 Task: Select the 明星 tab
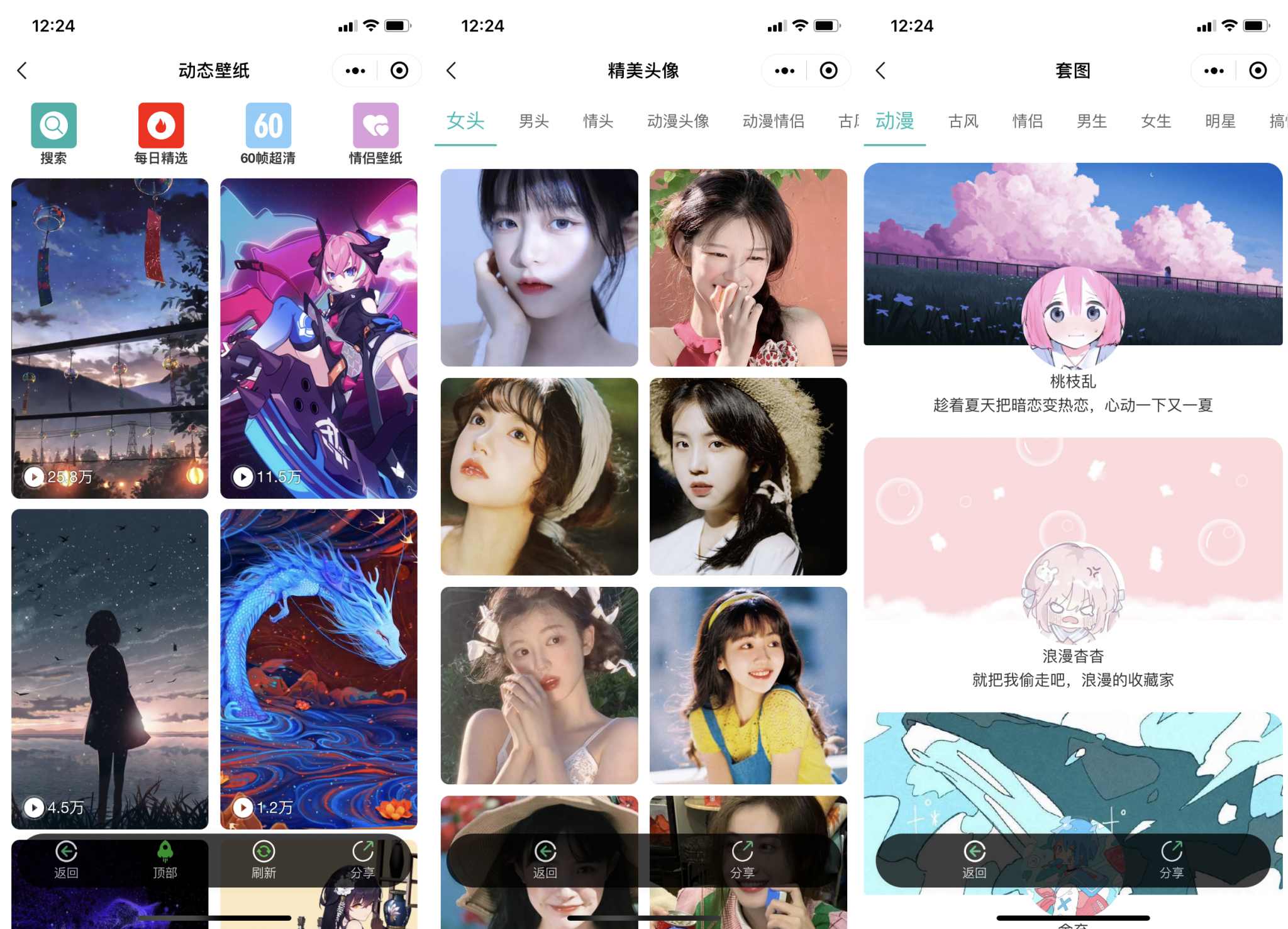pos(1220,121)
